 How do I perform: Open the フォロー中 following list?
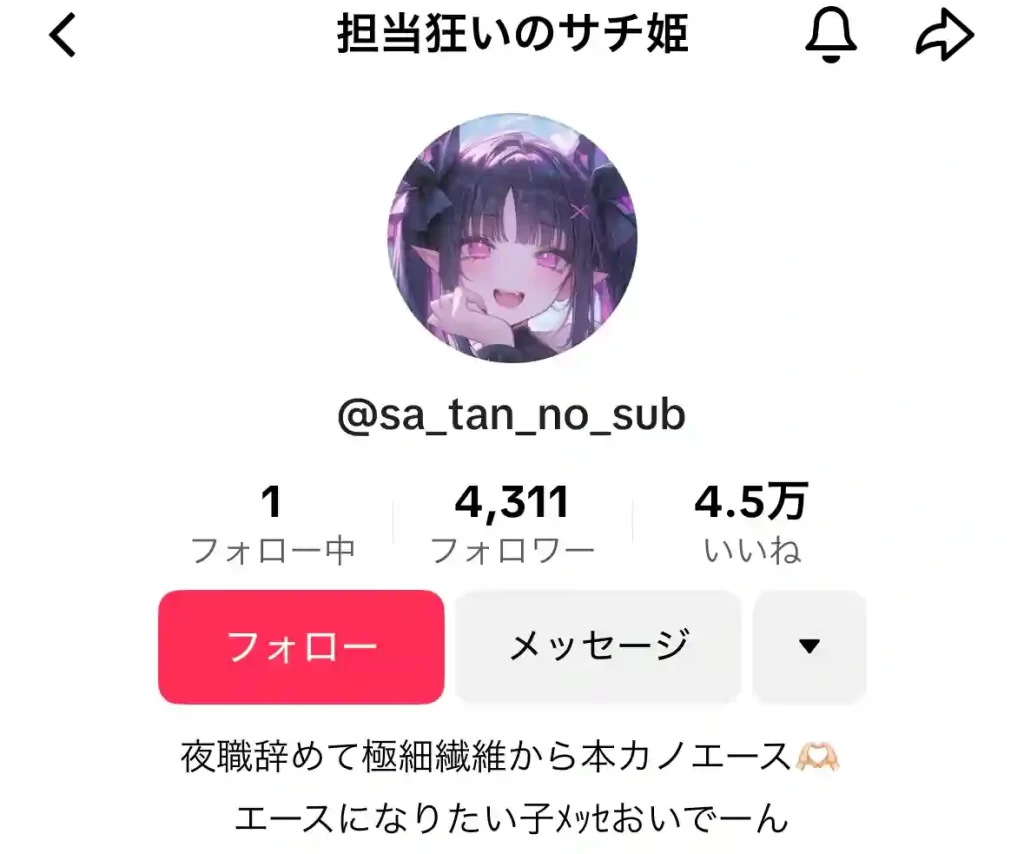pyautogui.click(x=272, y=524)
